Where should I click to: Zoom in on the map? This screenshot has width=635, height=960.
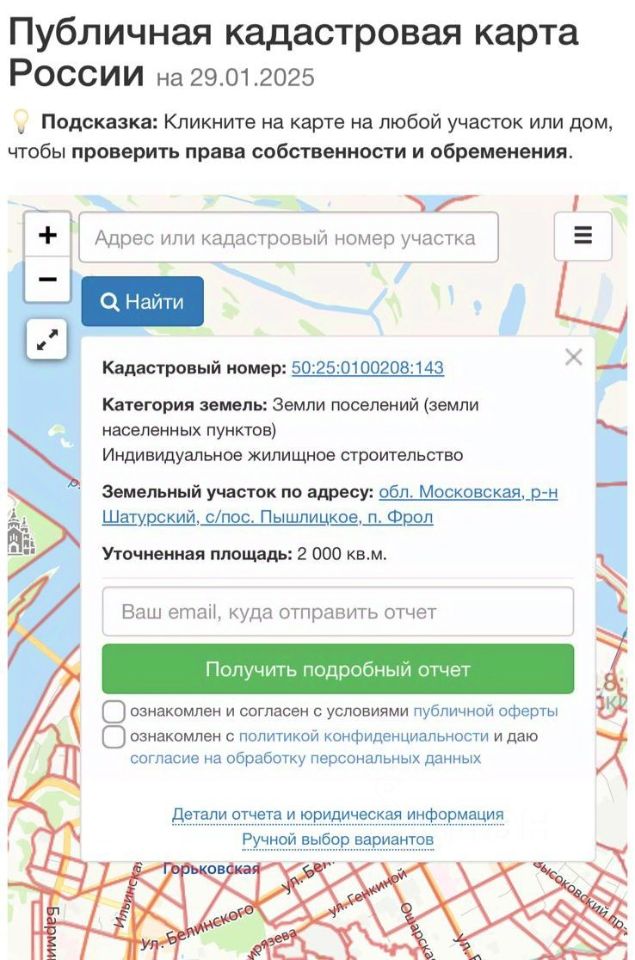pos(47,236)
